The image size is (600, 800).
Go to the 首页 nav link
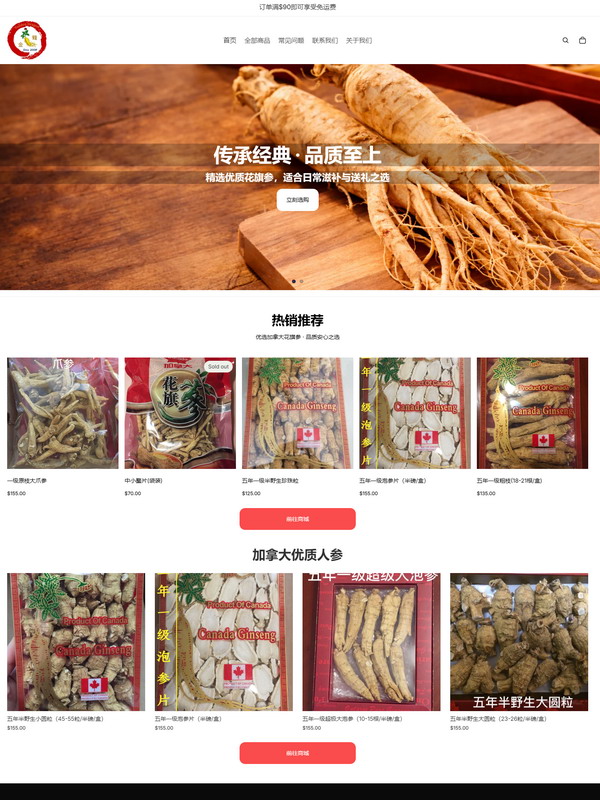click(x=230, y=41)
